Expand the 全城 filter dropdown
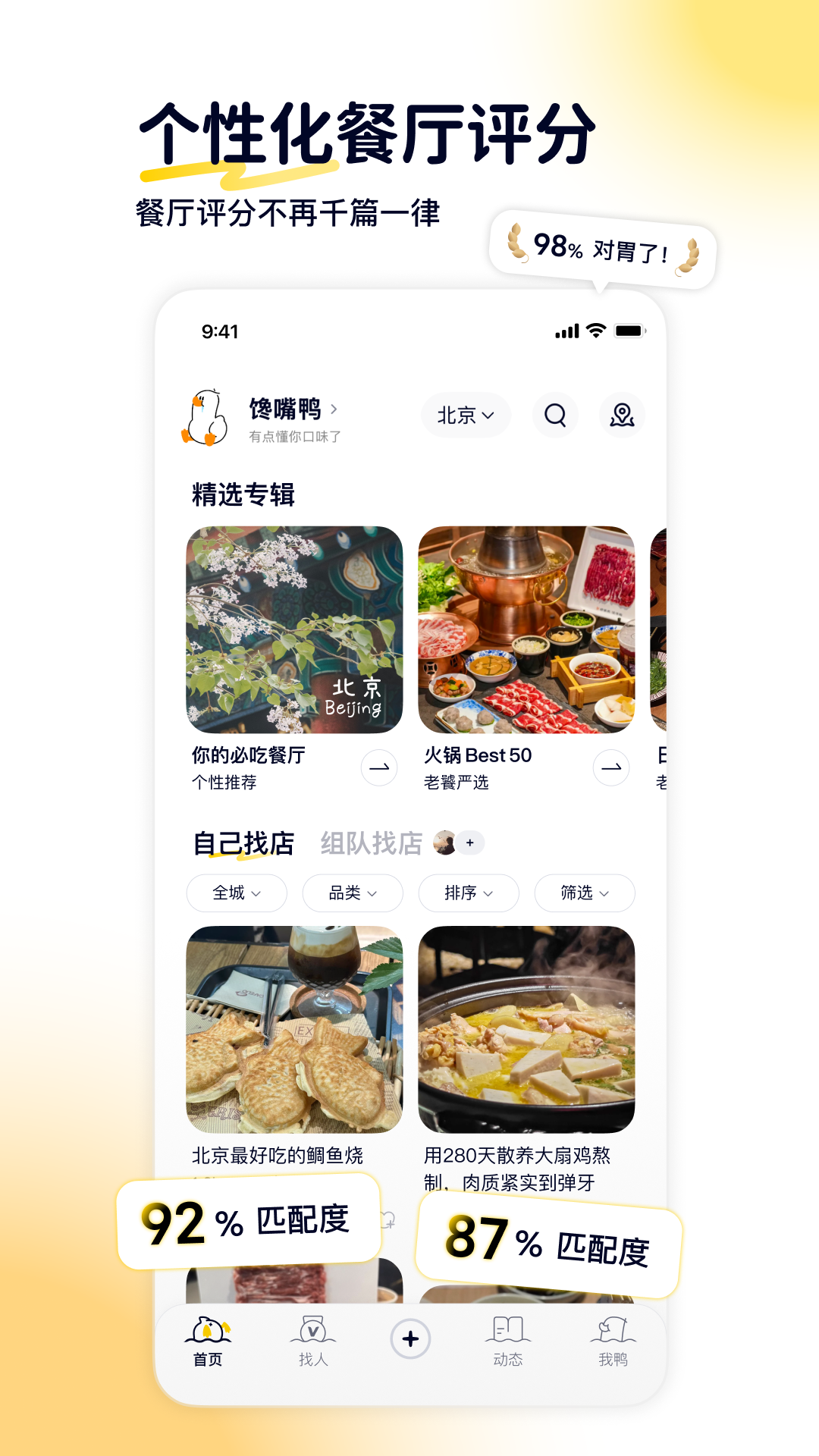The image size is (819, 1456). [x=236, y=893]
